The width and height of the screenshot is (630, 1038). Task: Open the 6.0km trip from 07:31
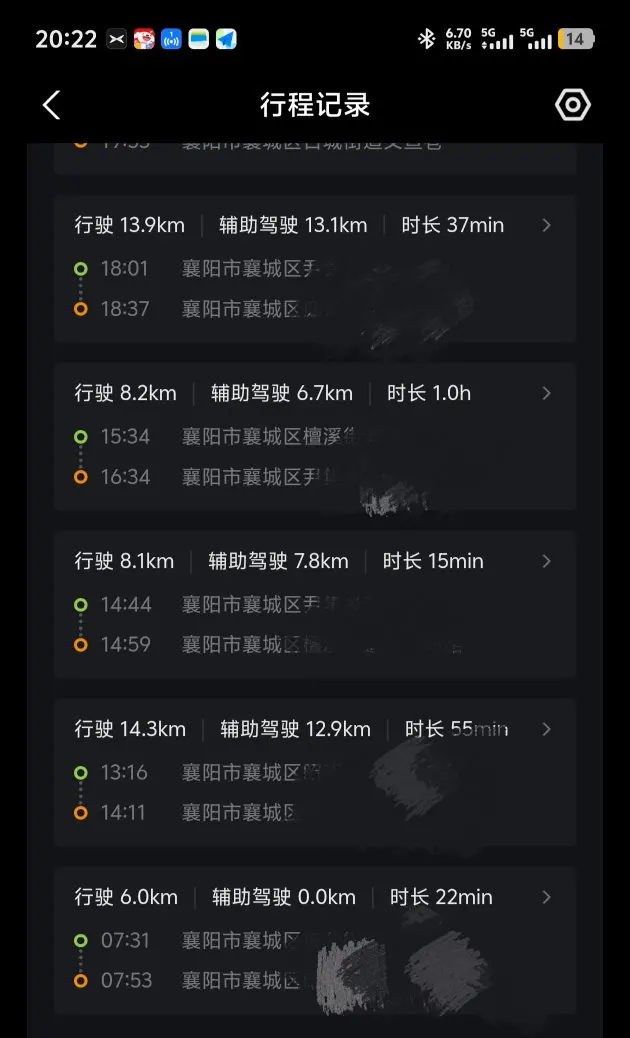coord(314,940)
